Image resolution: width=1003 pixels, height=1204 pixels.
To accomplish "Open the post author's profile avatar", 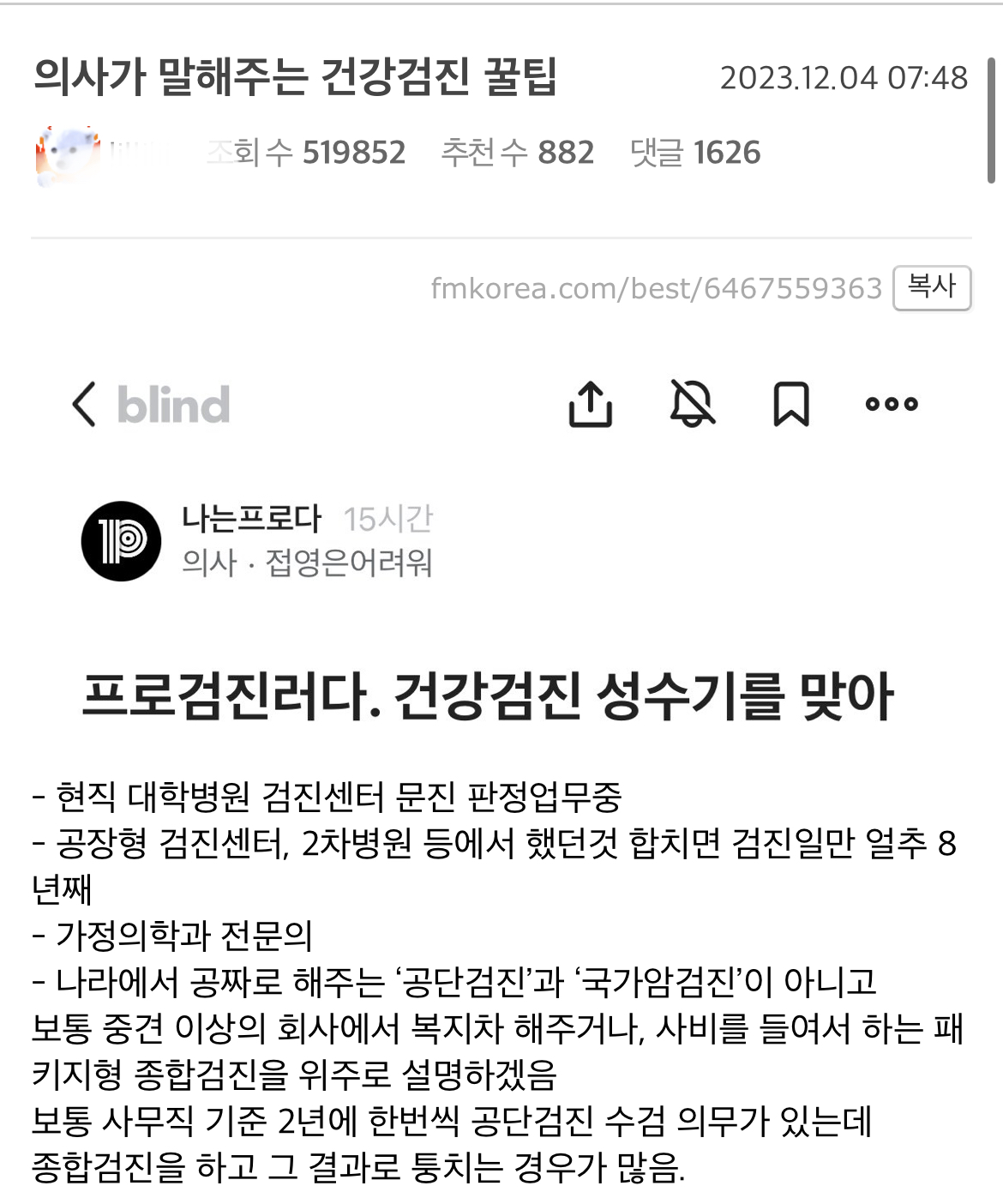I will tap(67, 154).
